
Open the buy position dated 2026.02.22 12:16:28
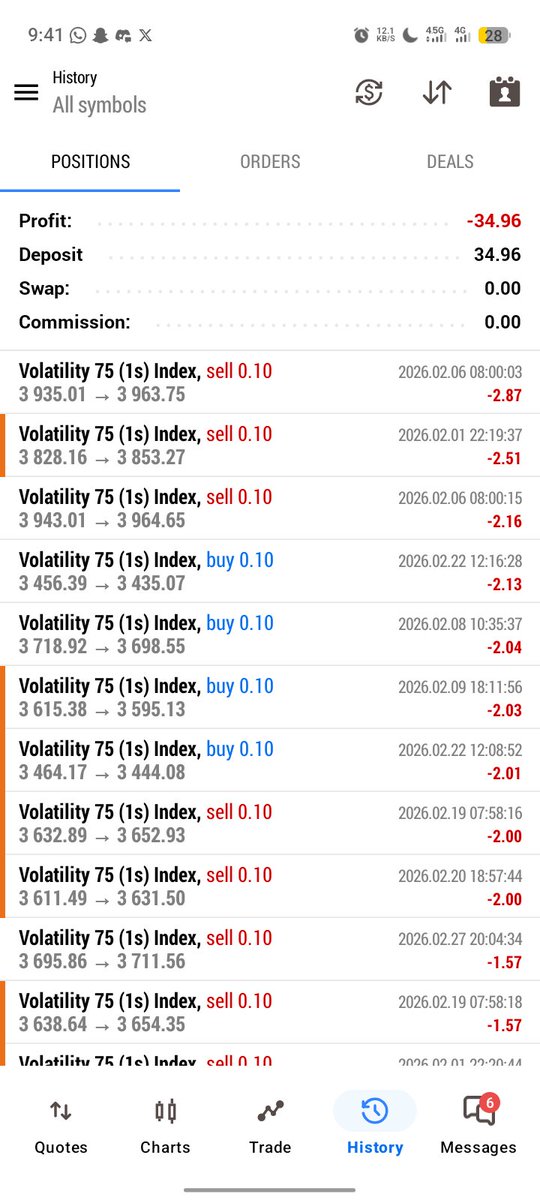click(x=270, y=571)
